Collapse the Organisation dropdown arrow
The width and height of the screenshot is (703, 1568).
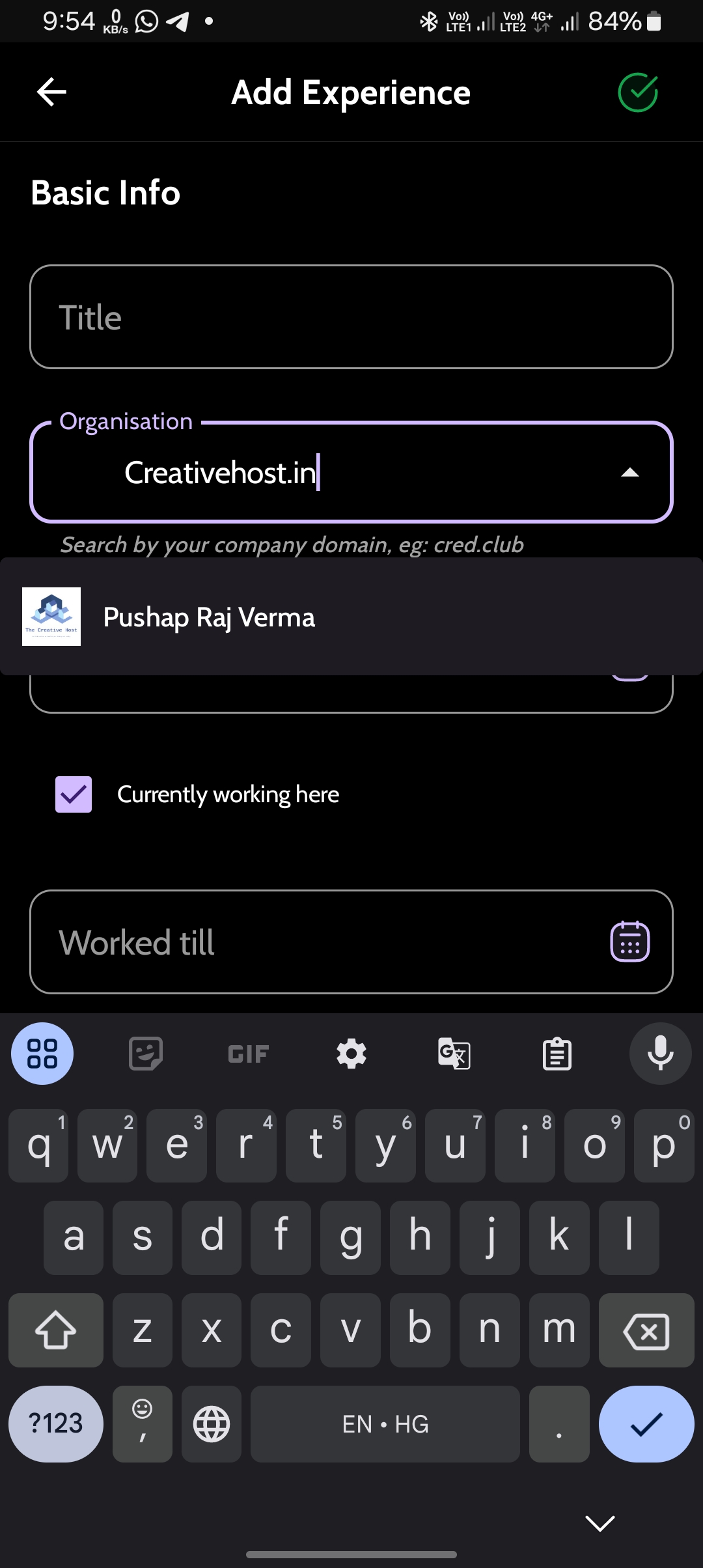tap(629, 473)
